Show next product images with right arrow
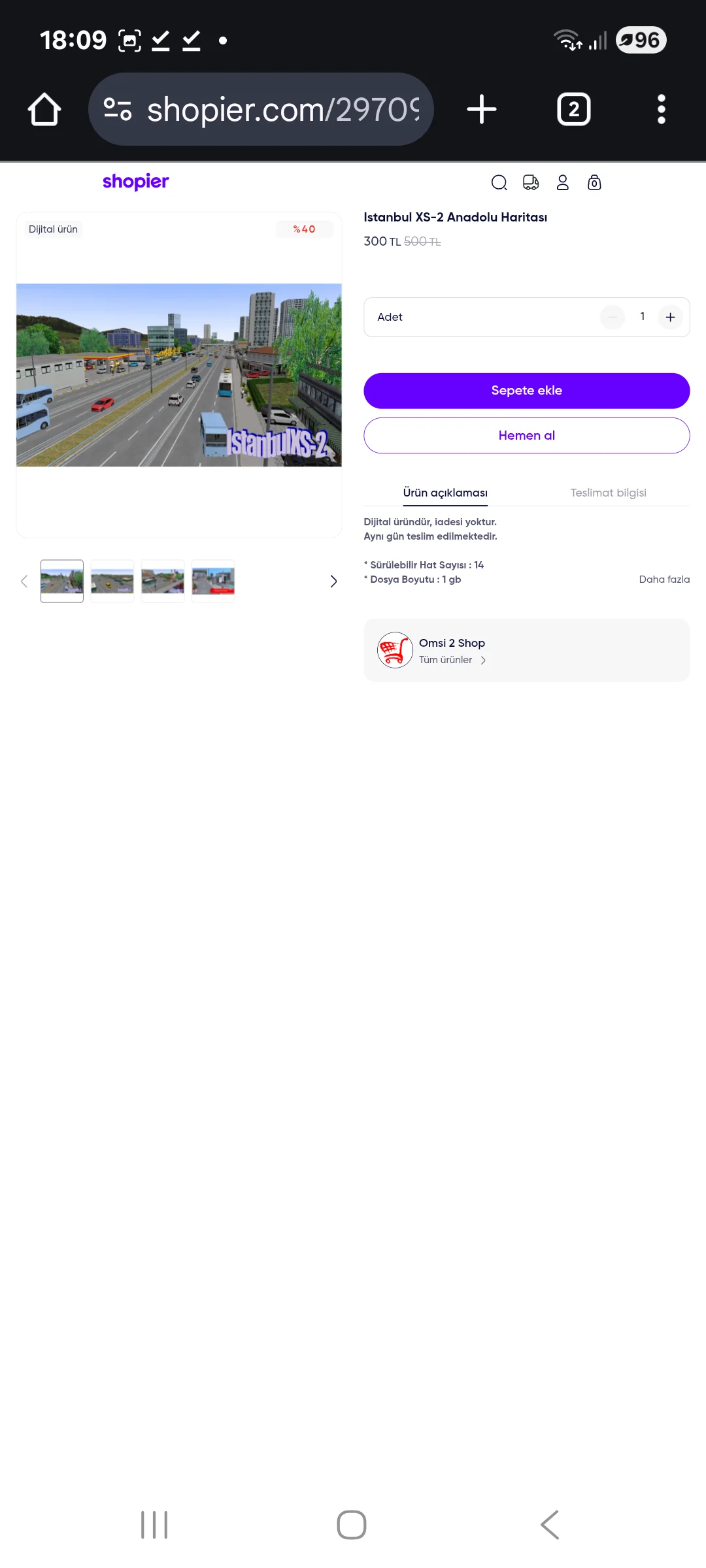 tap(333, 581)
